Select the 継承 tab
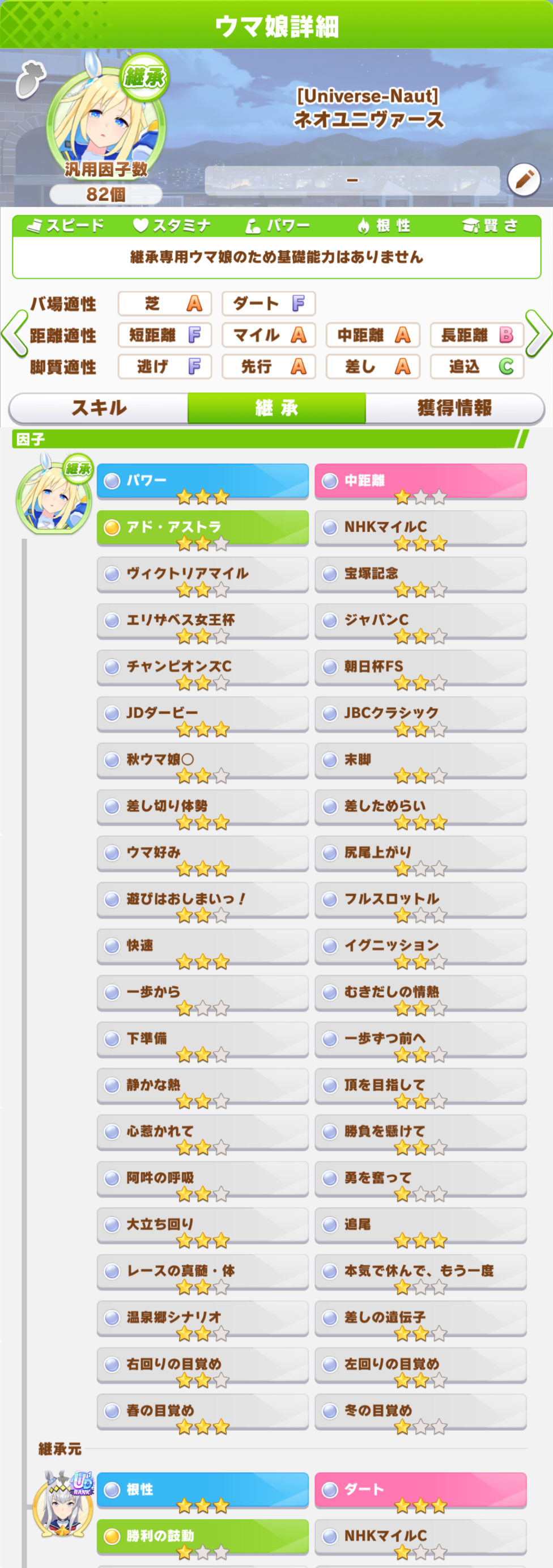The image size is (553, 1568). (x=277, y=408)
